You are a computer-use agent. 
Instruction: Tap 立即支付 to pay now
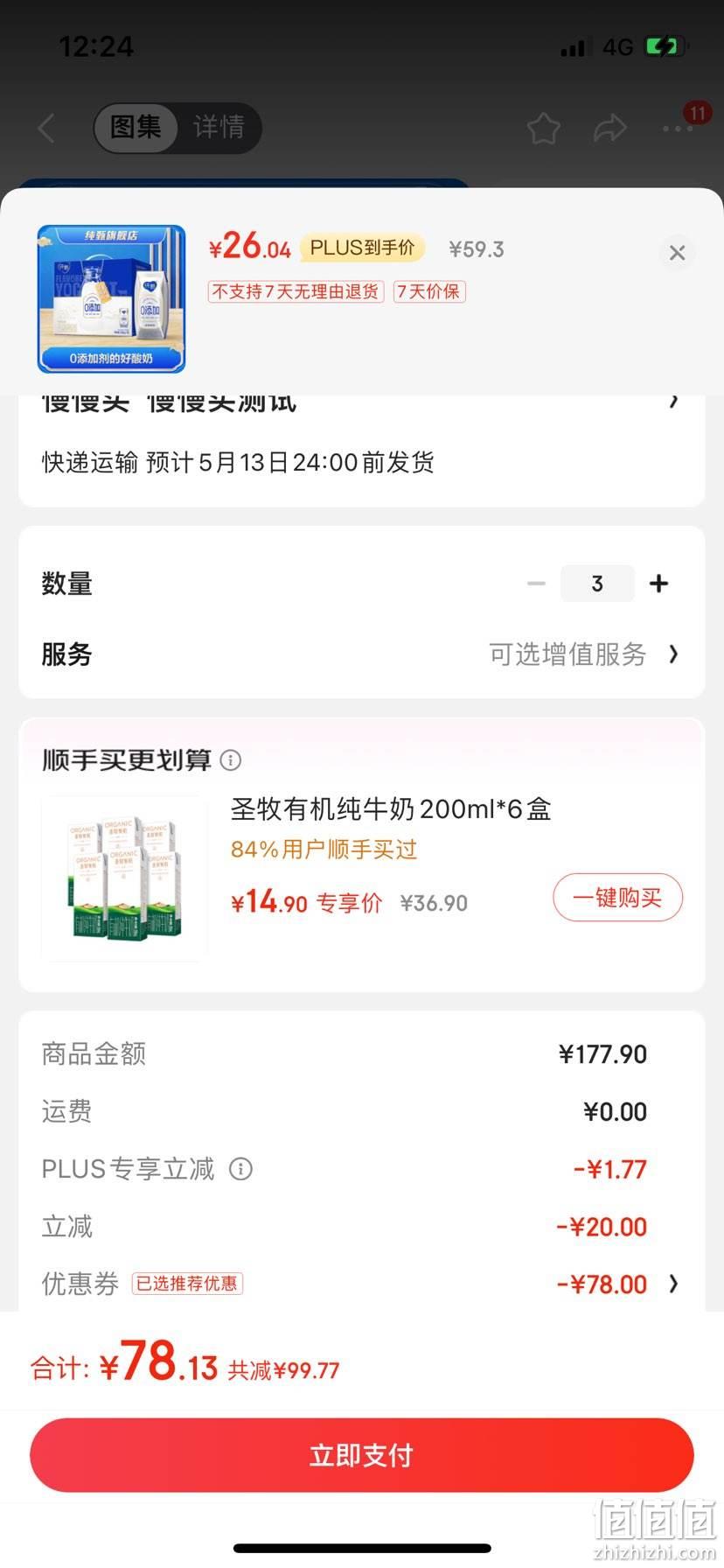click(362, 1455)
